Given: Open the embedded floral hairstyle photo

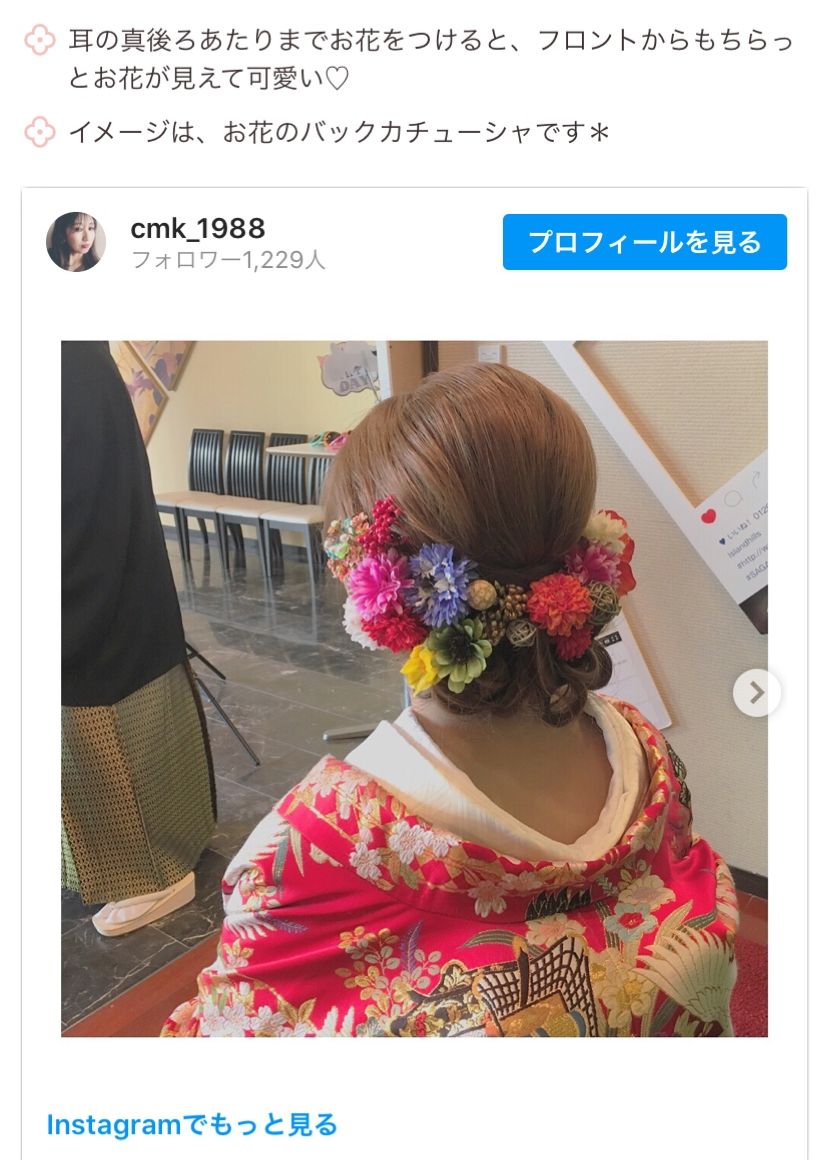Looking at the screenshot, I should (x=414, y=688).
